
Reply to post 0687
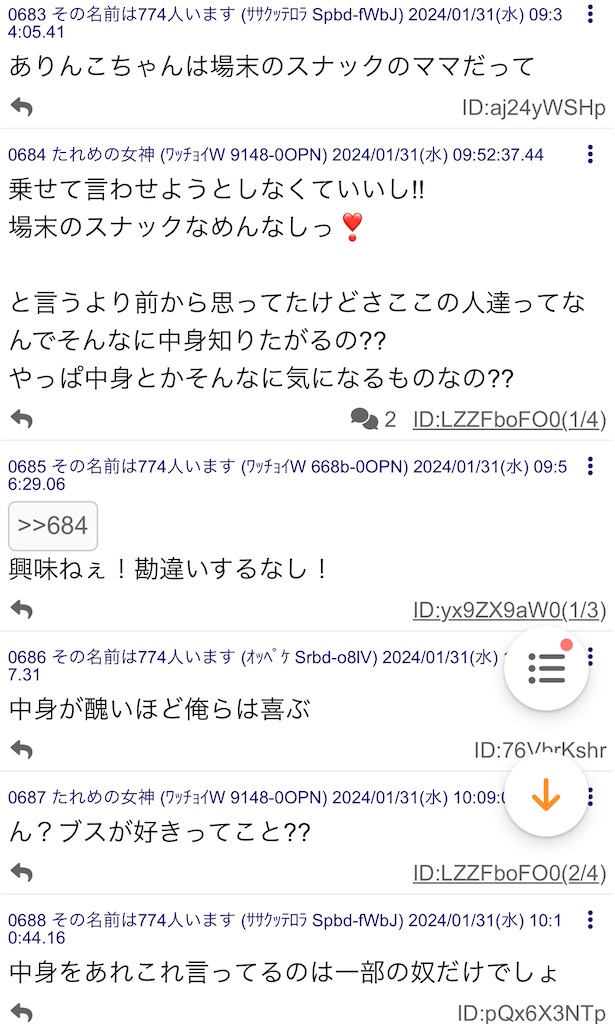[x=21, y=873]
